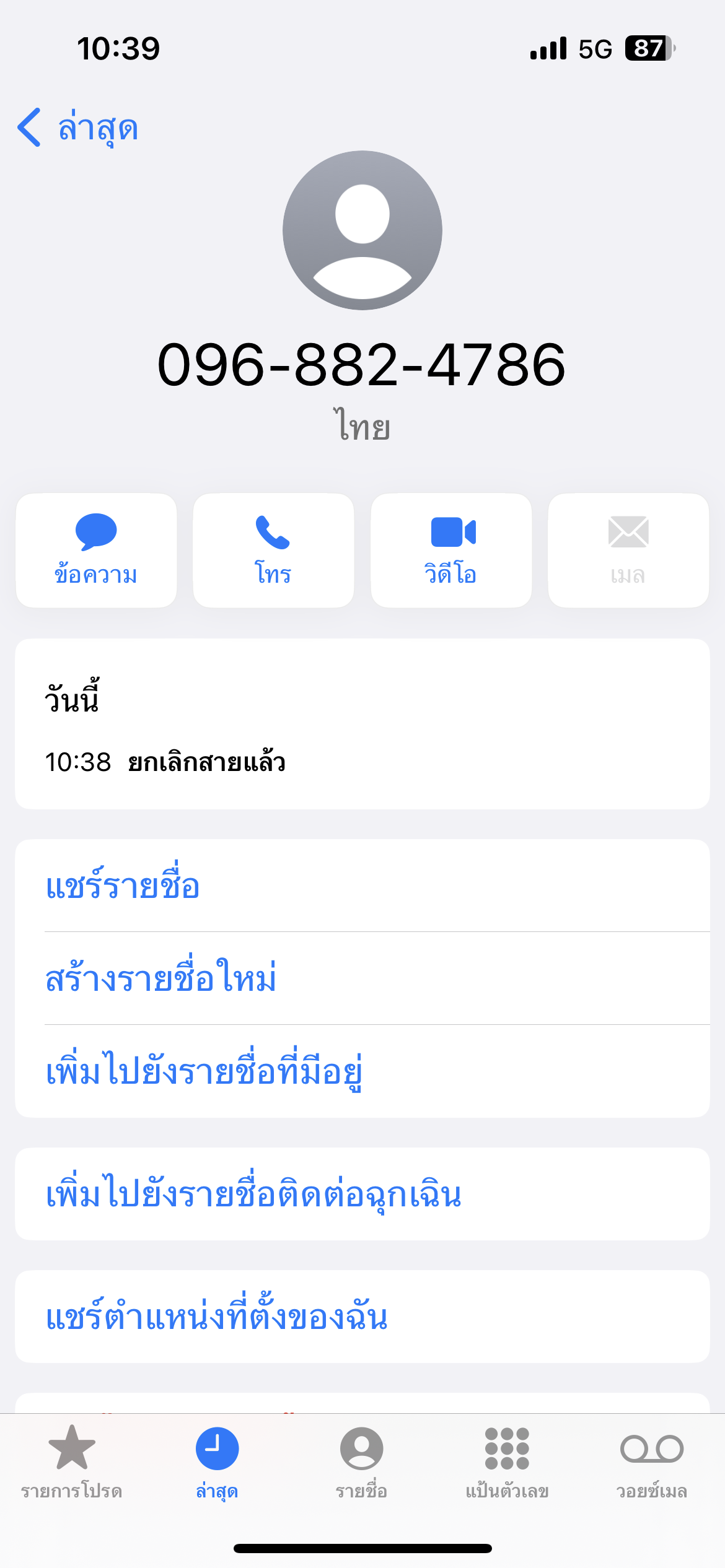
Task: Go back to the ล่าสุด list
Action: point(77,128)
